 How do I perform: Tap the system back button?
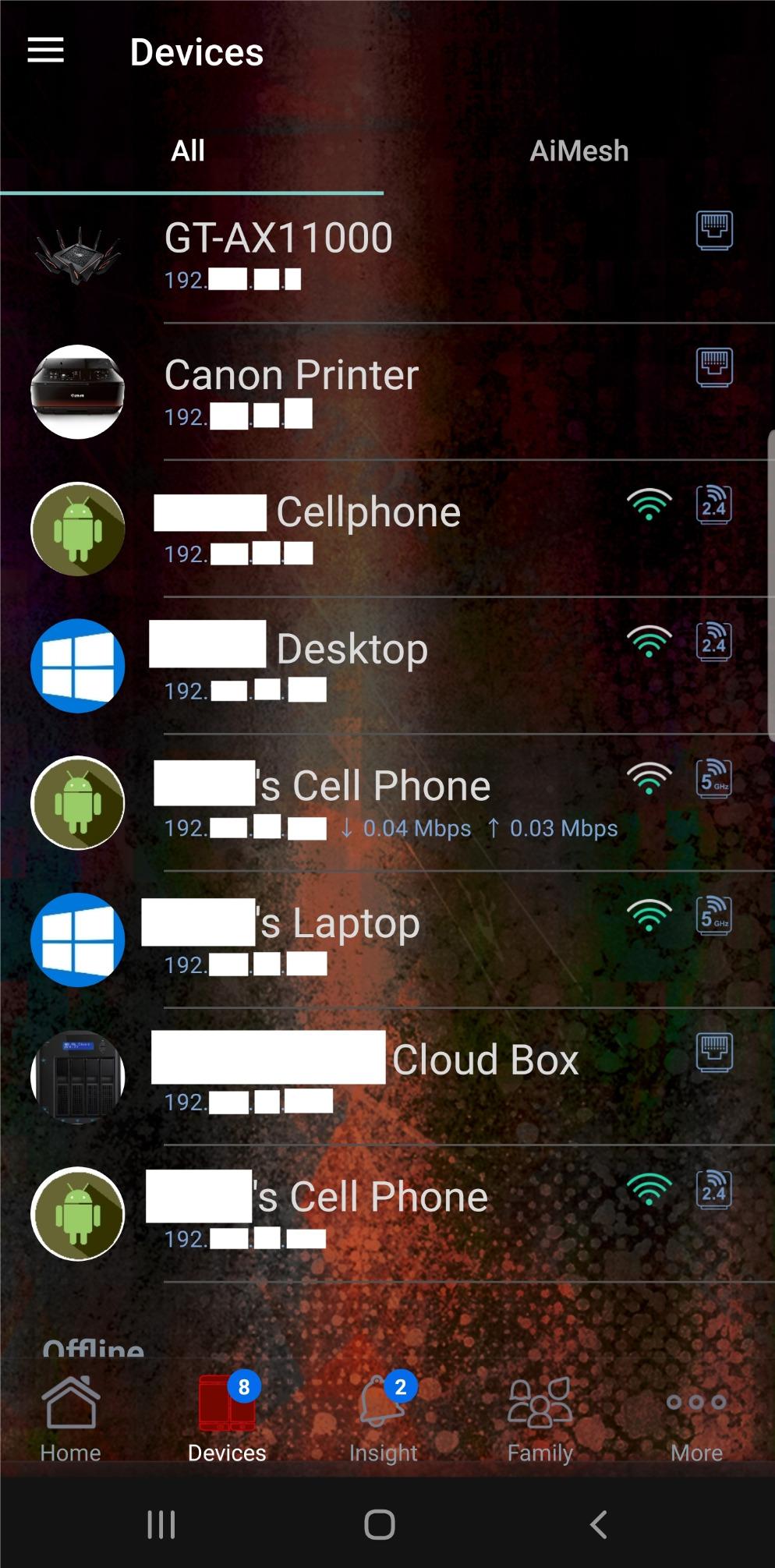[599, 1524]
